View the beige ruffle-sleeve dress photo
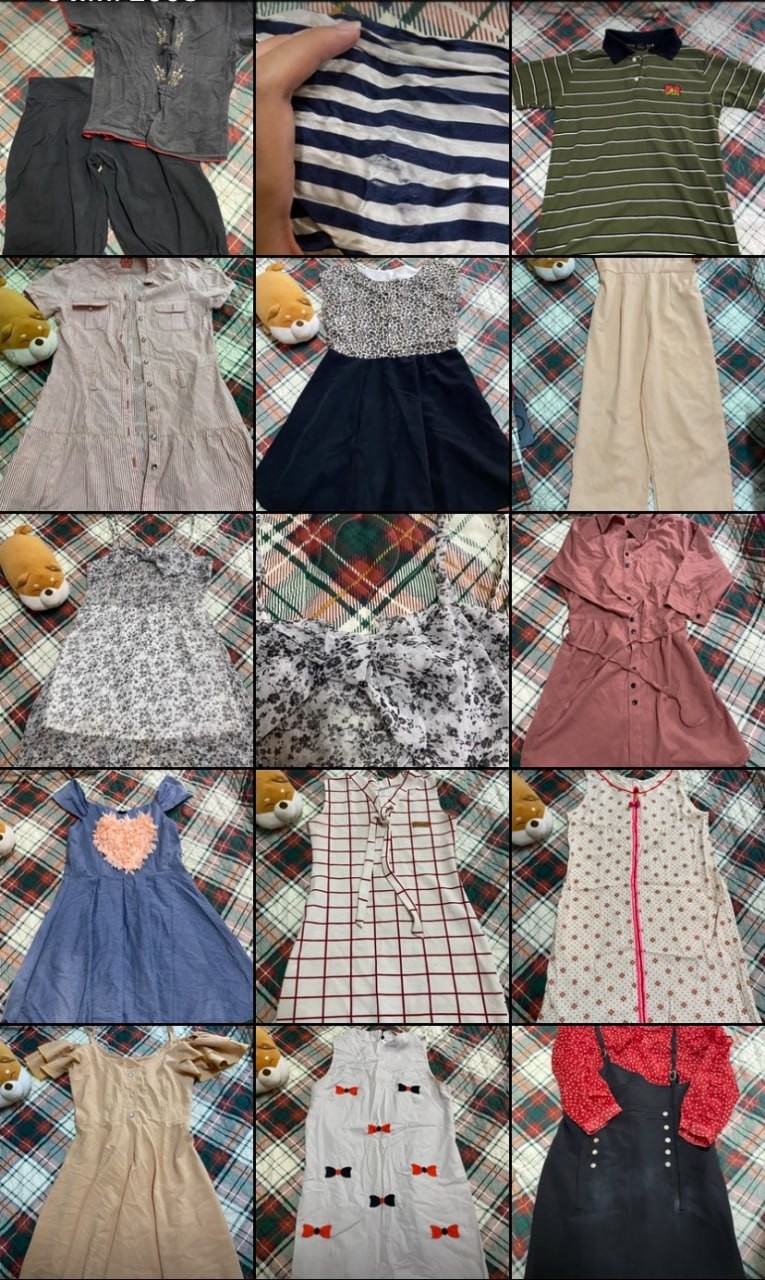This screenshot has width=765, height=1280. 127,1152
